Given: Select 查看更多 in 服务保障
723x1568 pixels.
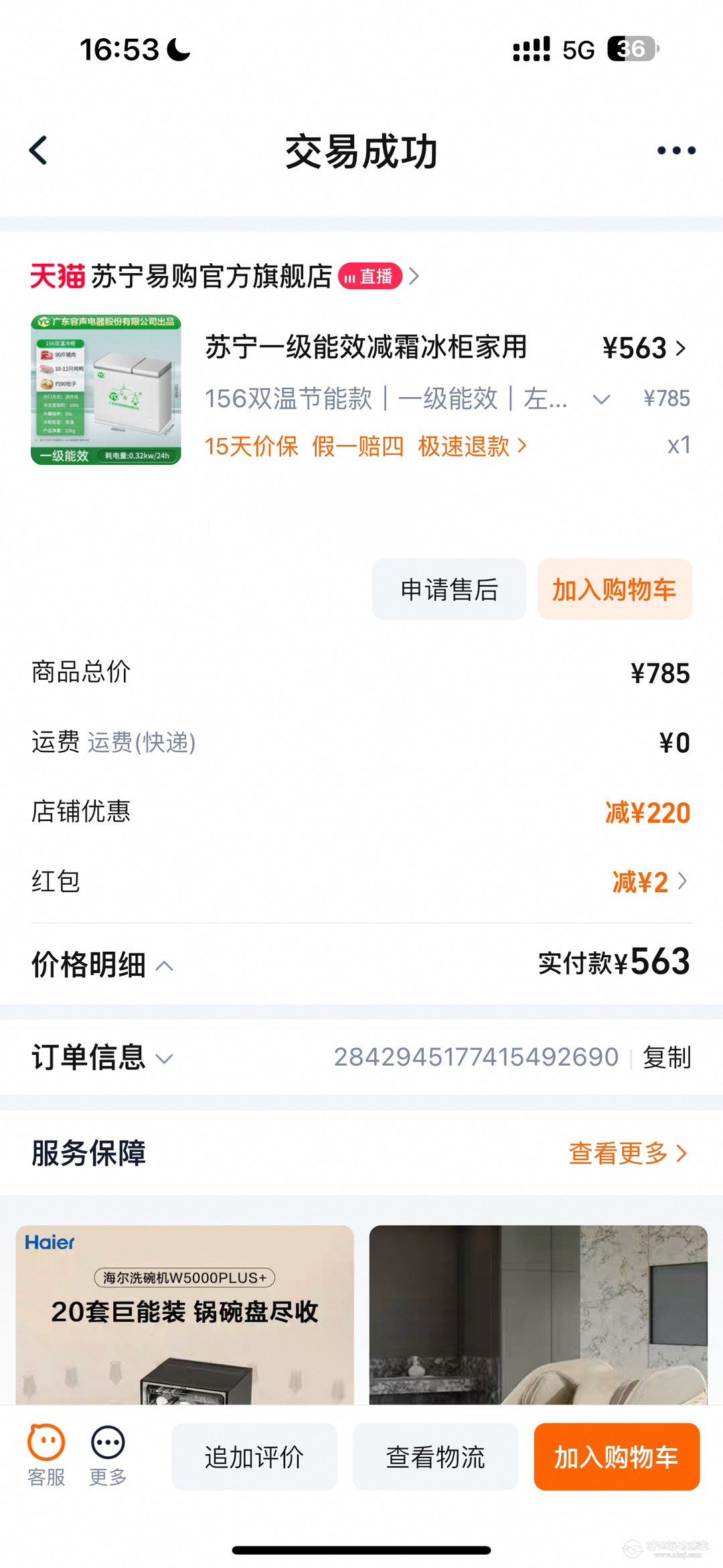Looking at the screenshot, I should coord(627,1153).
